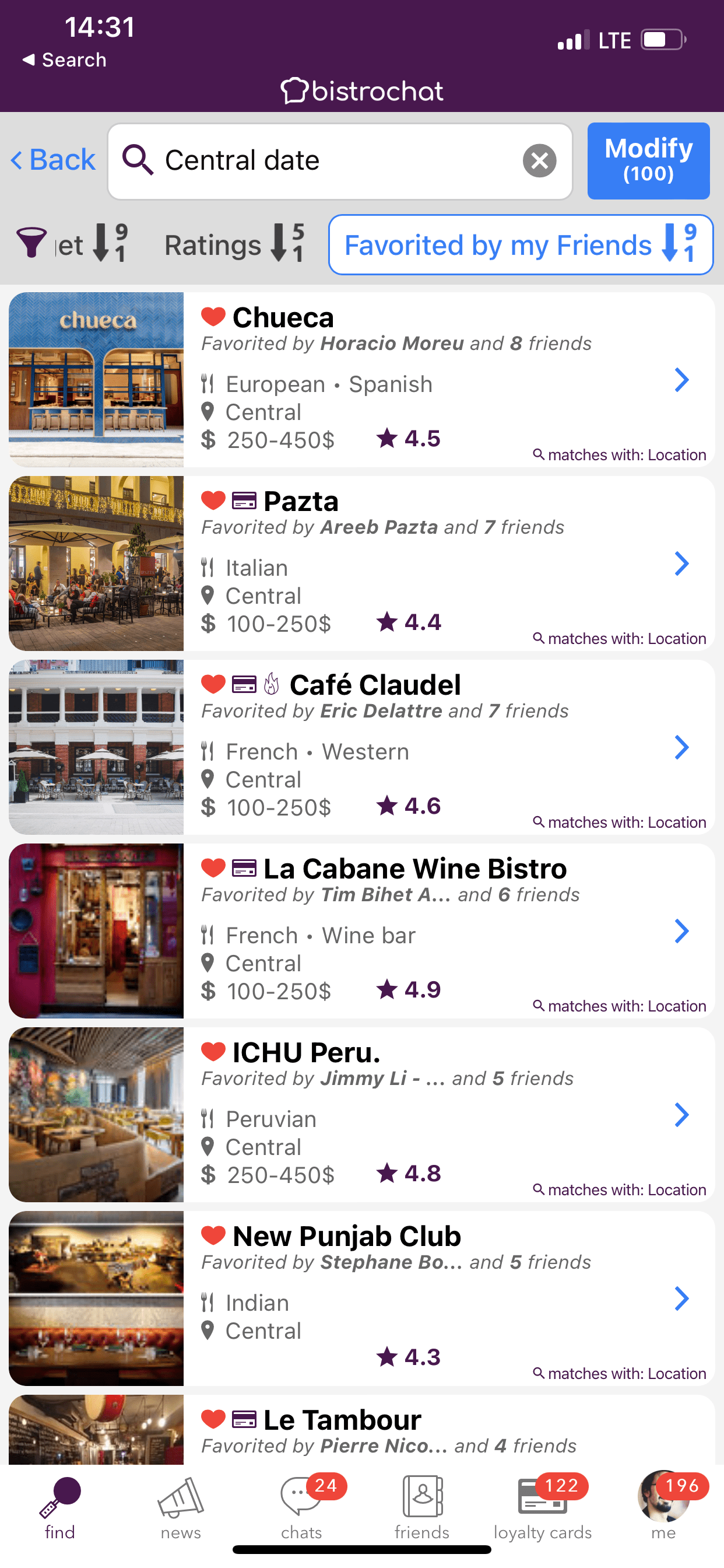Sort by Favorited by my Friends

pos(521,244)
